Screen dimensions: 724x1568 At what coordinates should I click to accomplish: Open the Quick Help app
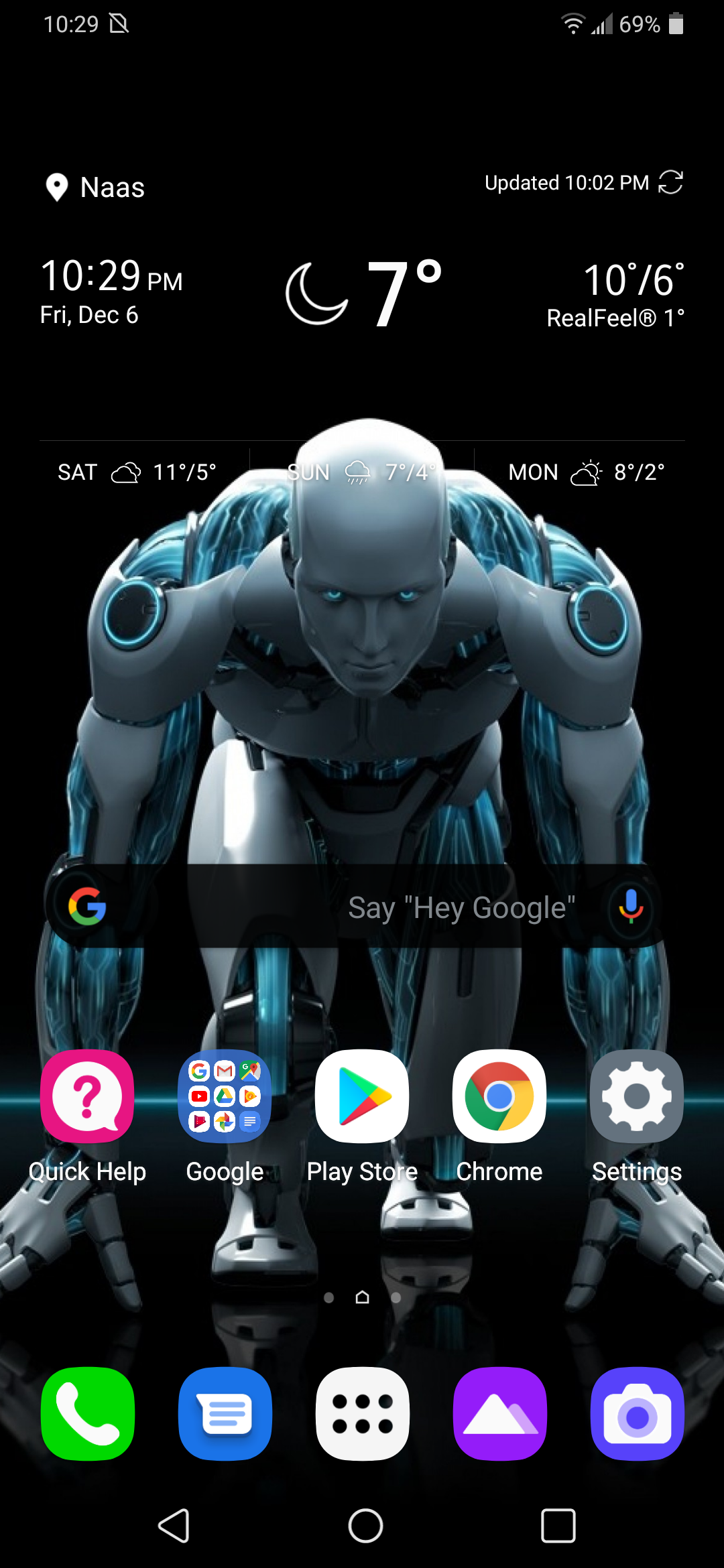87,1097
